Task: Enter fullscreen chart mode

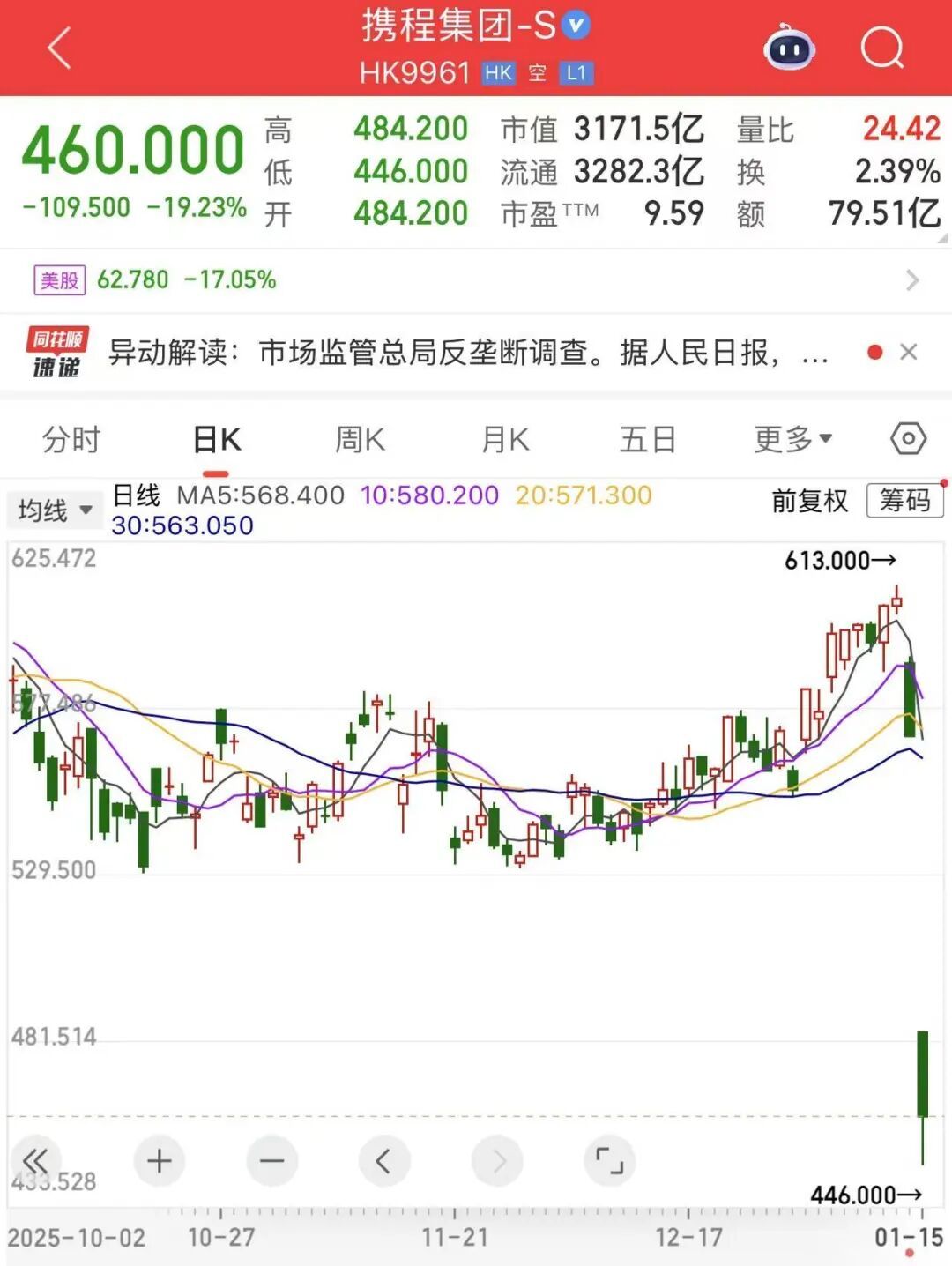Action: [608, 1161]
